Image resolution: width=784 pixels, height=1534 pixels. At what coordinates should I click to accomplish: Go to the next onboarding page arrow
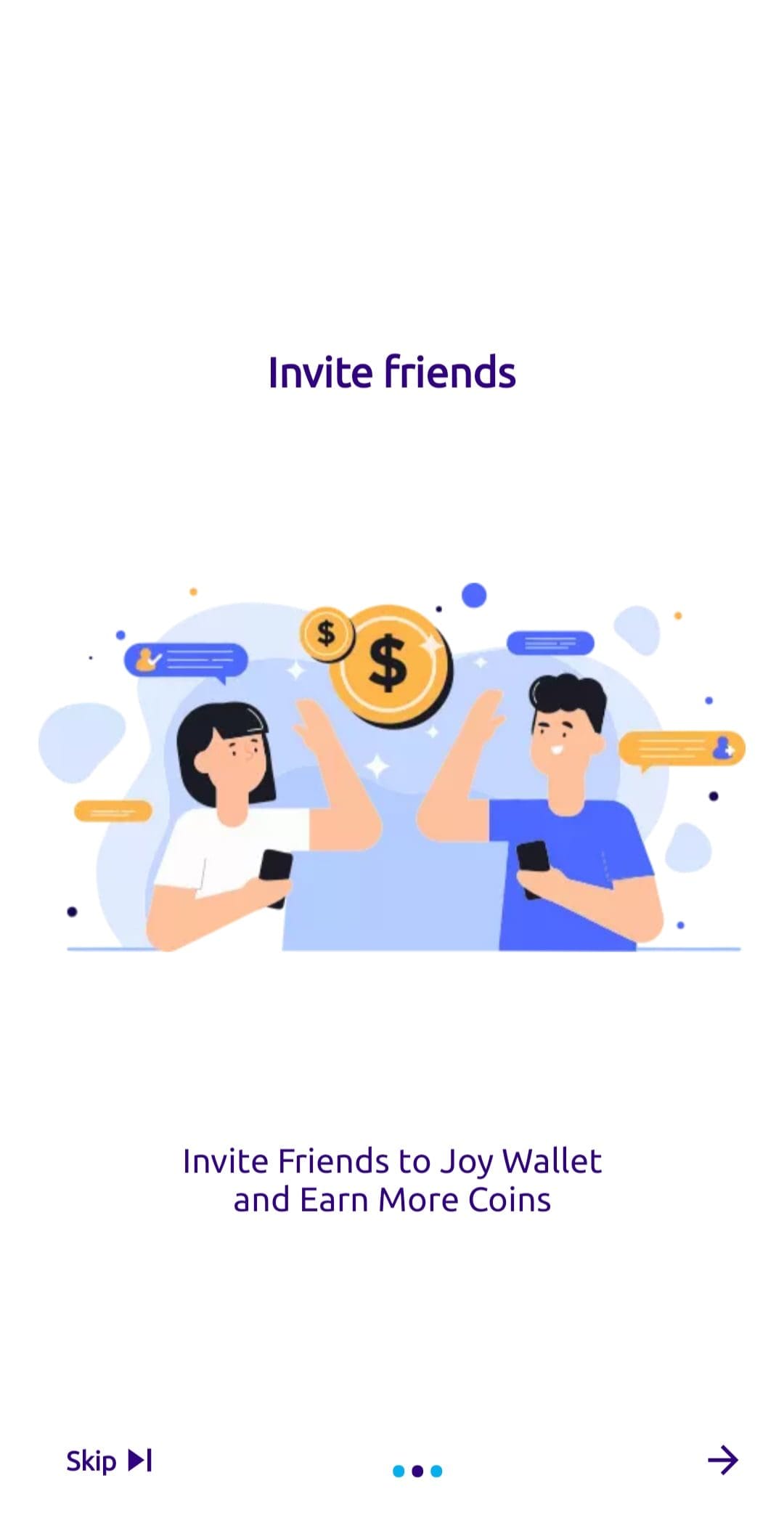click(723, 1460)
